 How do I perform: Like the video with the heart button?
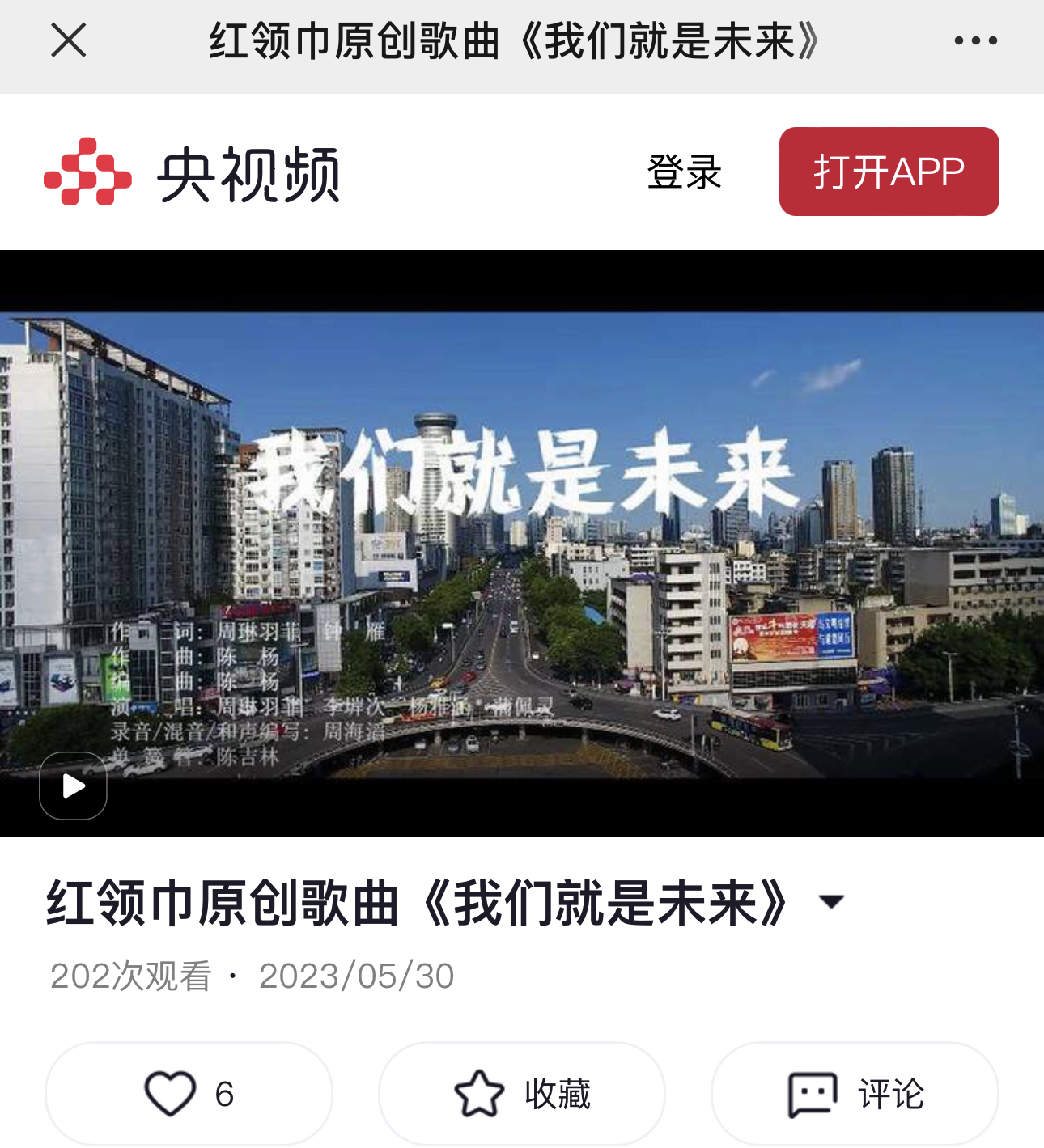[x=189, y=1094]
